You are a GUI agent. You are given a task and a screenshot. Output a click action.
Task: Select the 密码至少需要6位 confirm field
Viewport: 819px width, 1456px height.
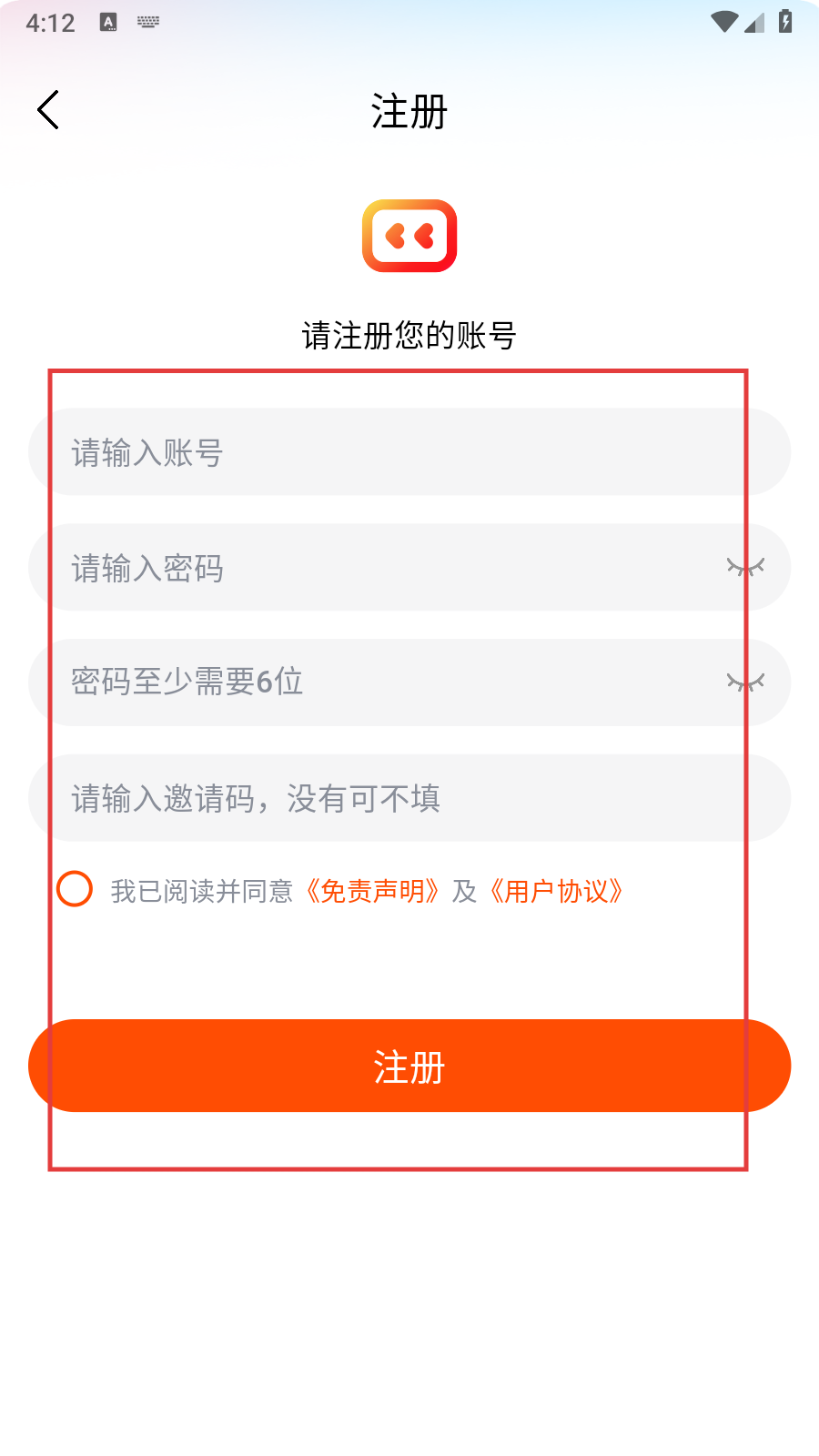pyautogui.click(x=364, y=682)
